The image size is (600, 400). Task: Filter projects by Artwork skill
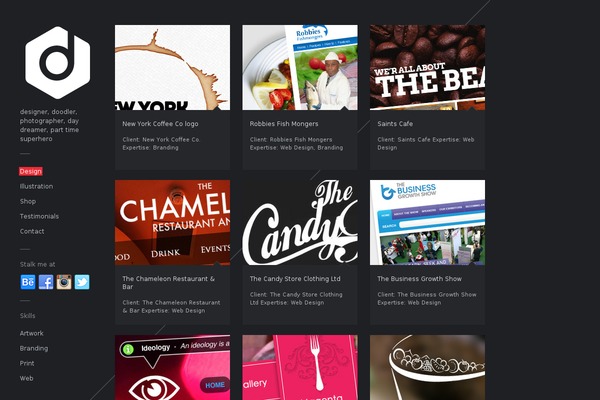32,333
